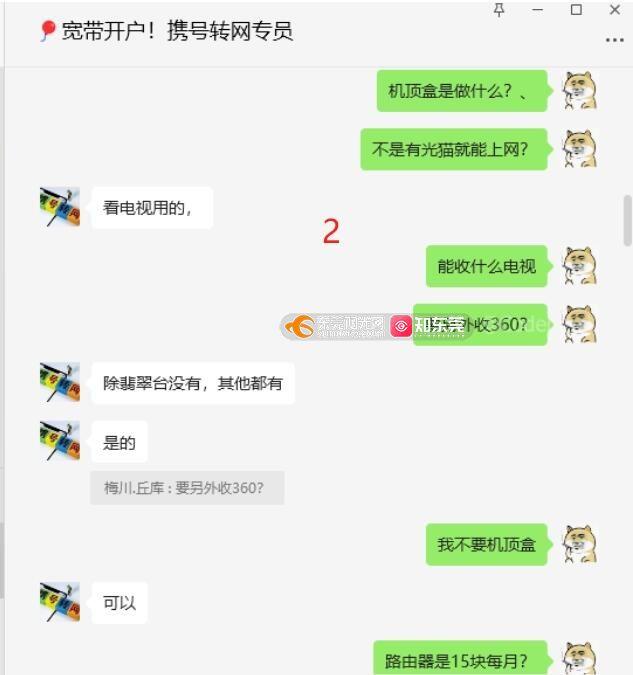
Task: Open own avatar beside 我不要机顶盒
Action: point(581,545)
